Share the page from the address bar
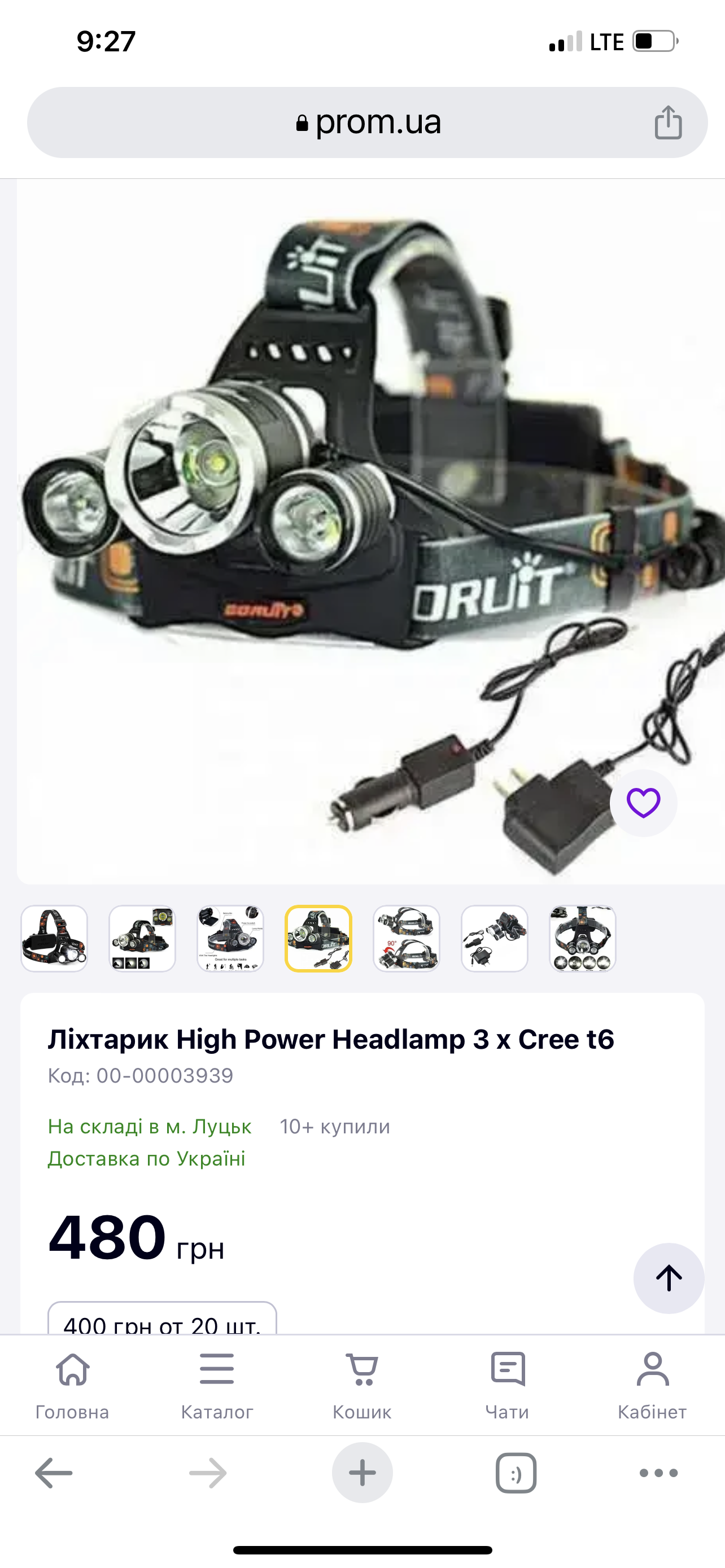 click(668, 122)
